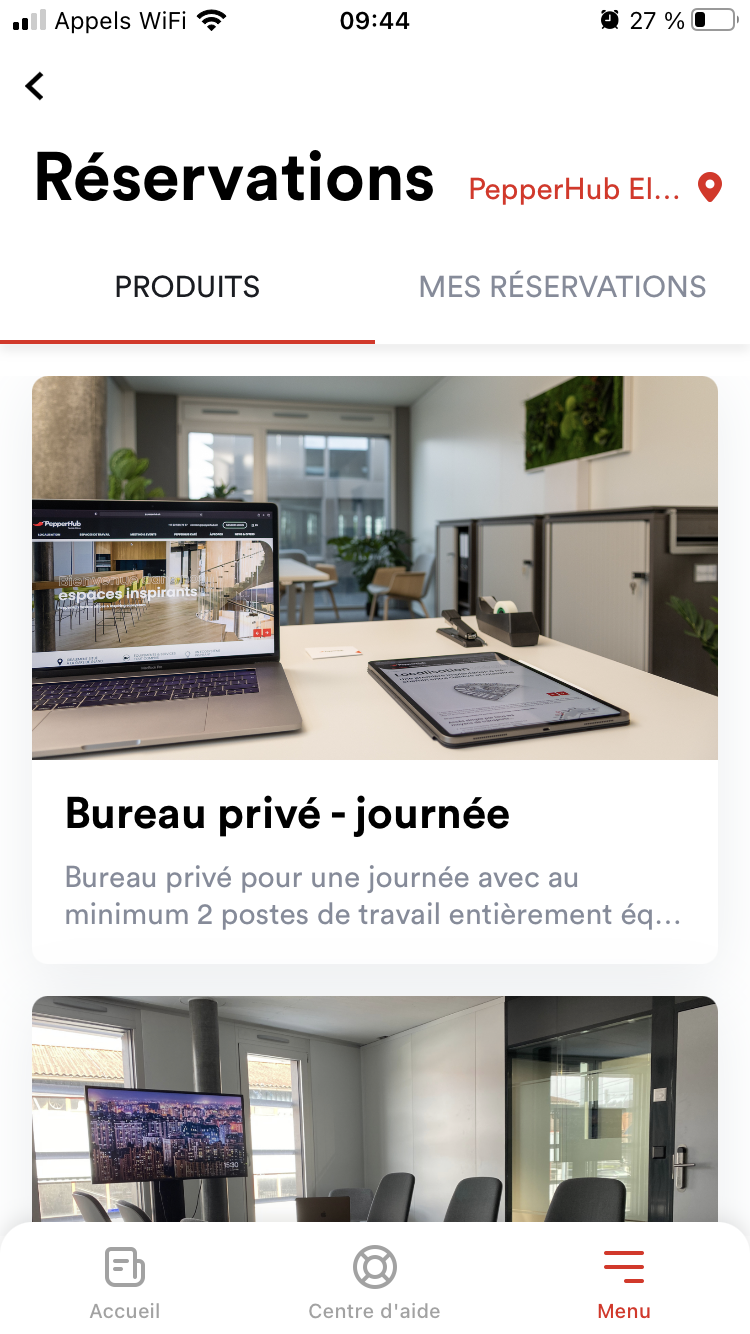
Task: Select the Produits tab
Action: click(x=187, y=287)
